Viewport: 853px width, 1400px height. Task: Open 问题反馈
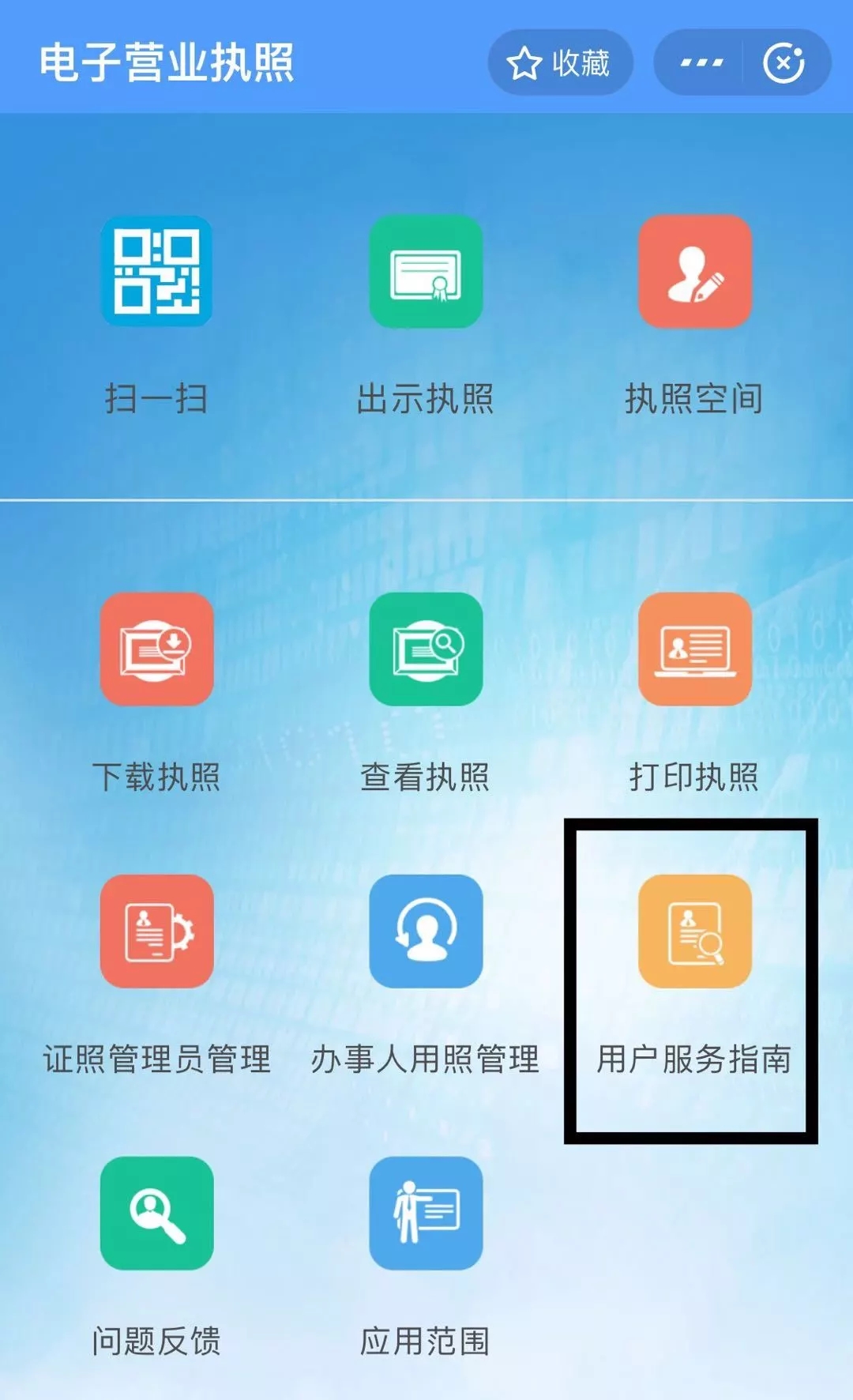coord(156,1213)
